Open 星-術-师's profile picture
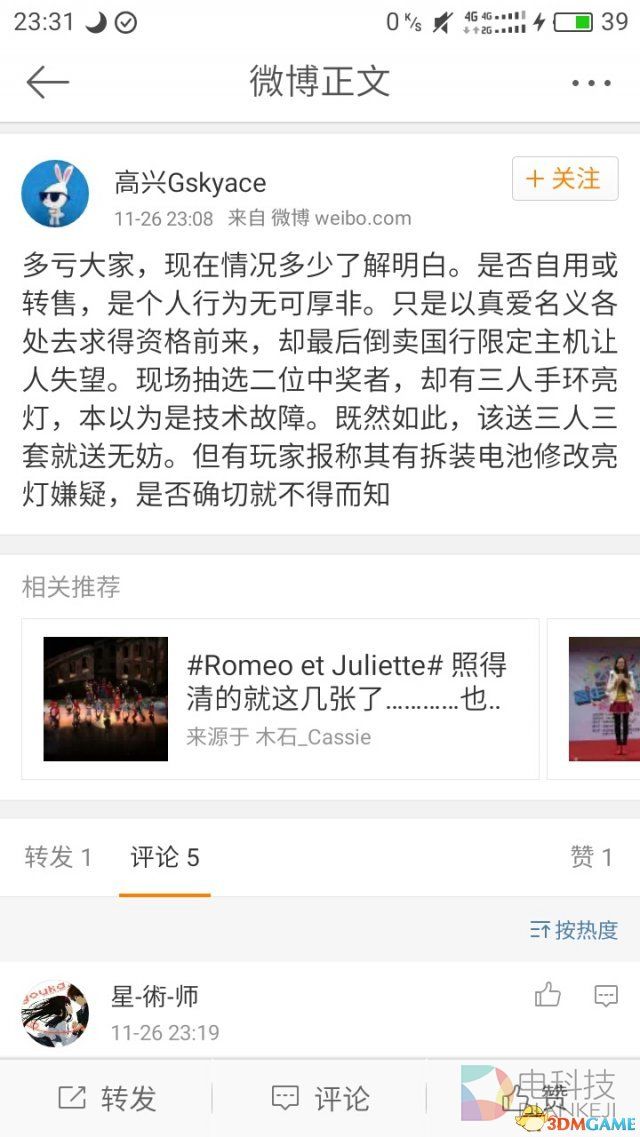Screen dimensions: 640x1137 pyautogui.click(x=55, y=1013)
